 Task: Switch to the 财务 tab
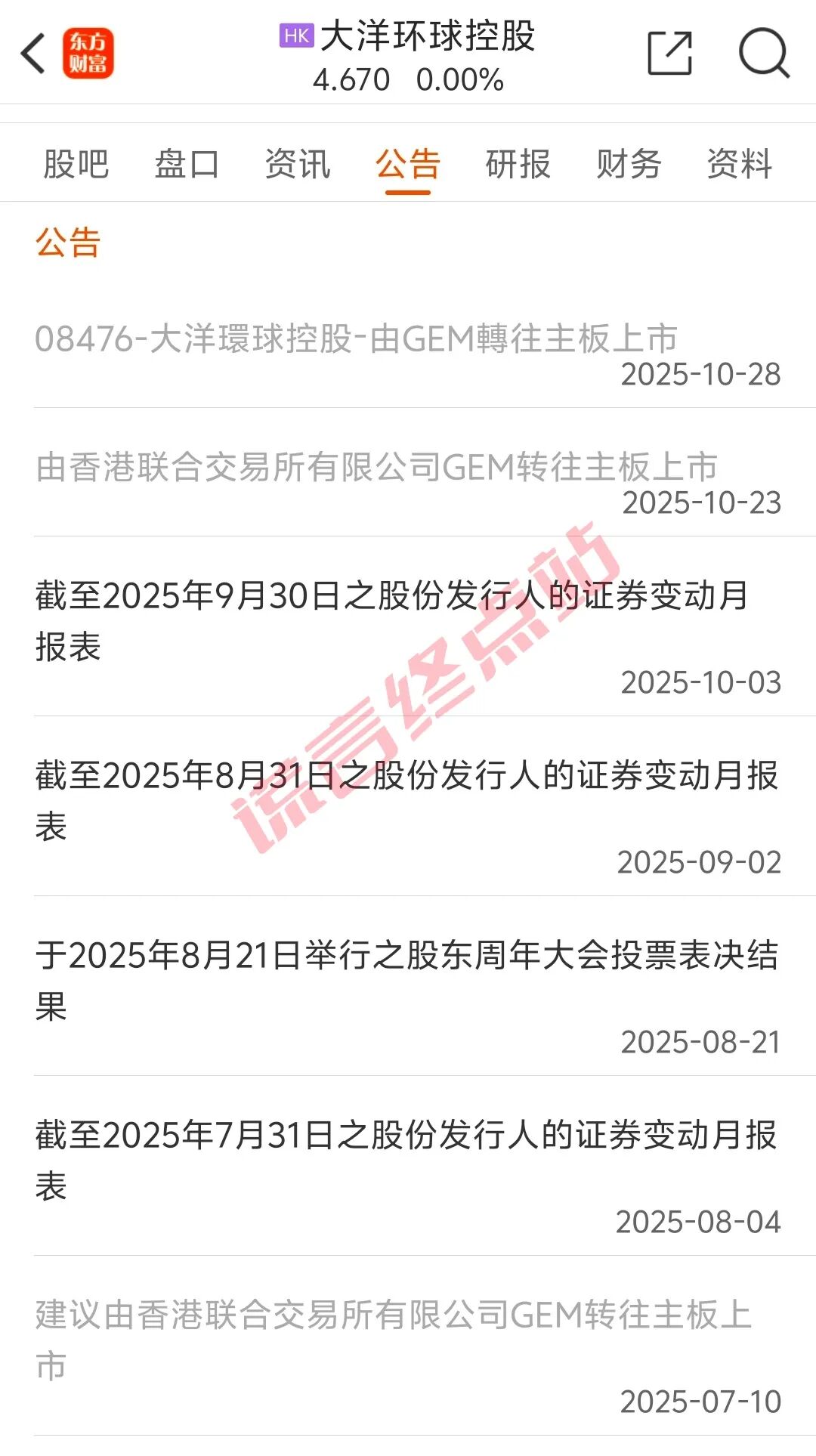click(x=629, y=164)
